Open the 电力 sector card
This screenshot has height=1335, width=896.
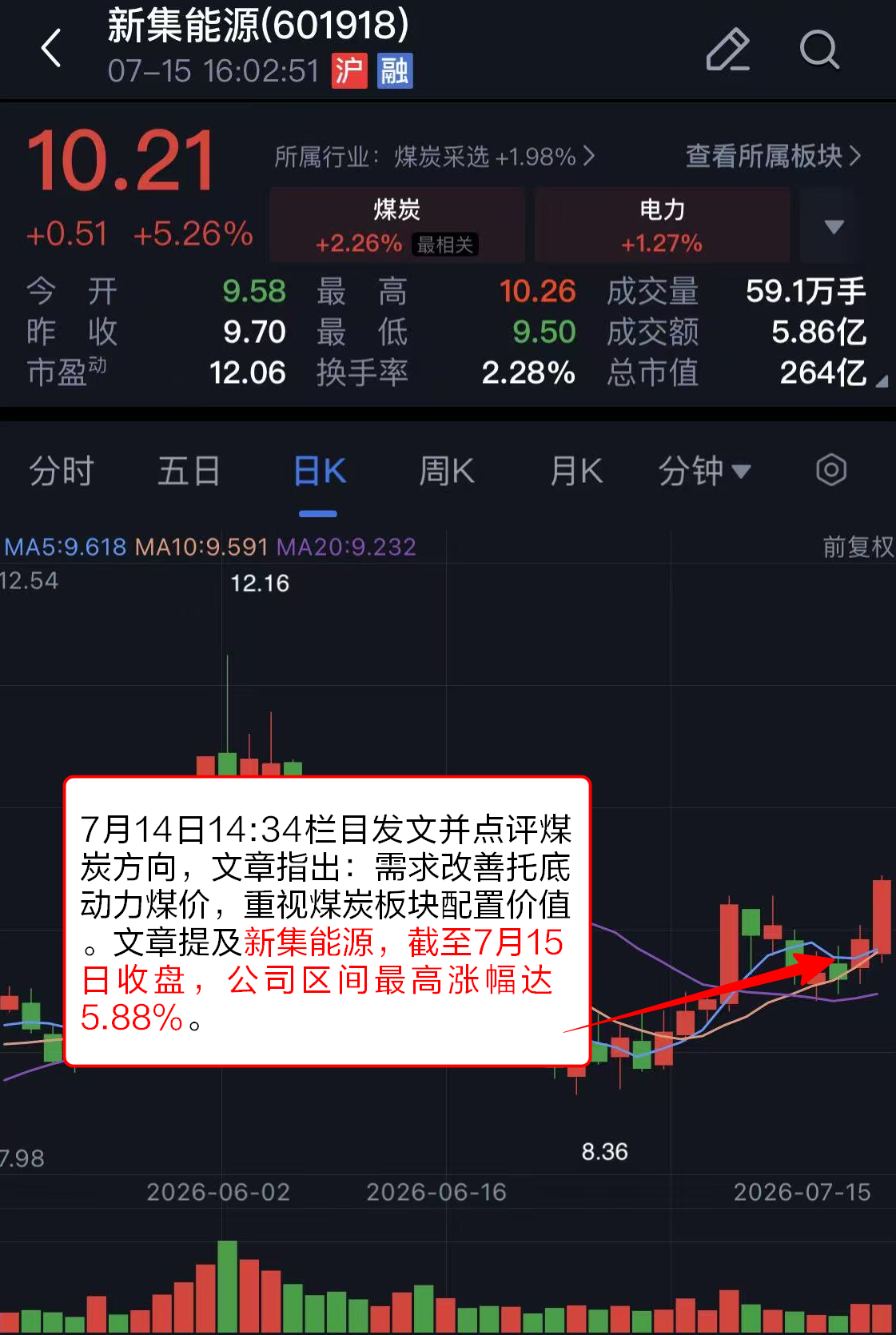coord(662,225)
